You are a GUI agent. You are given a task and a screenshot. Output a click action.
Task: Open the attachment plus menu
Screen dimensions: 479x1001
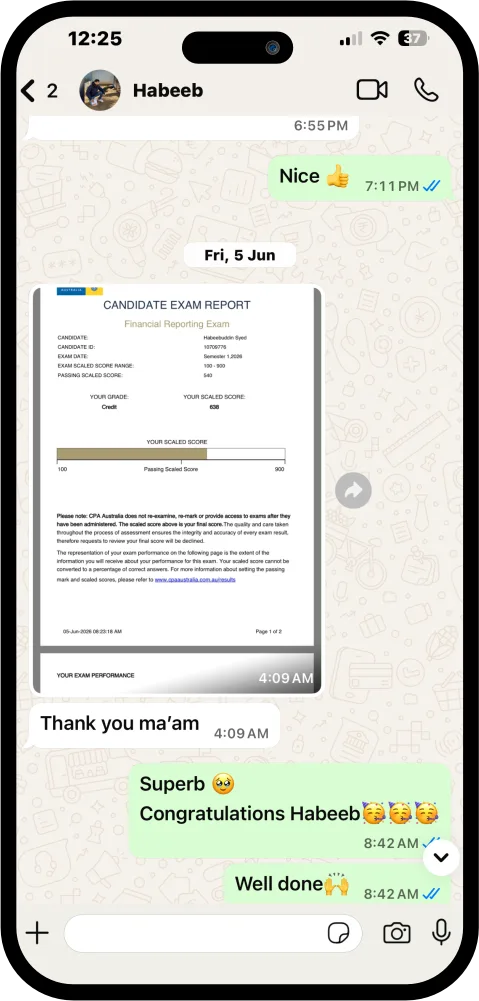tap(37, 933)
